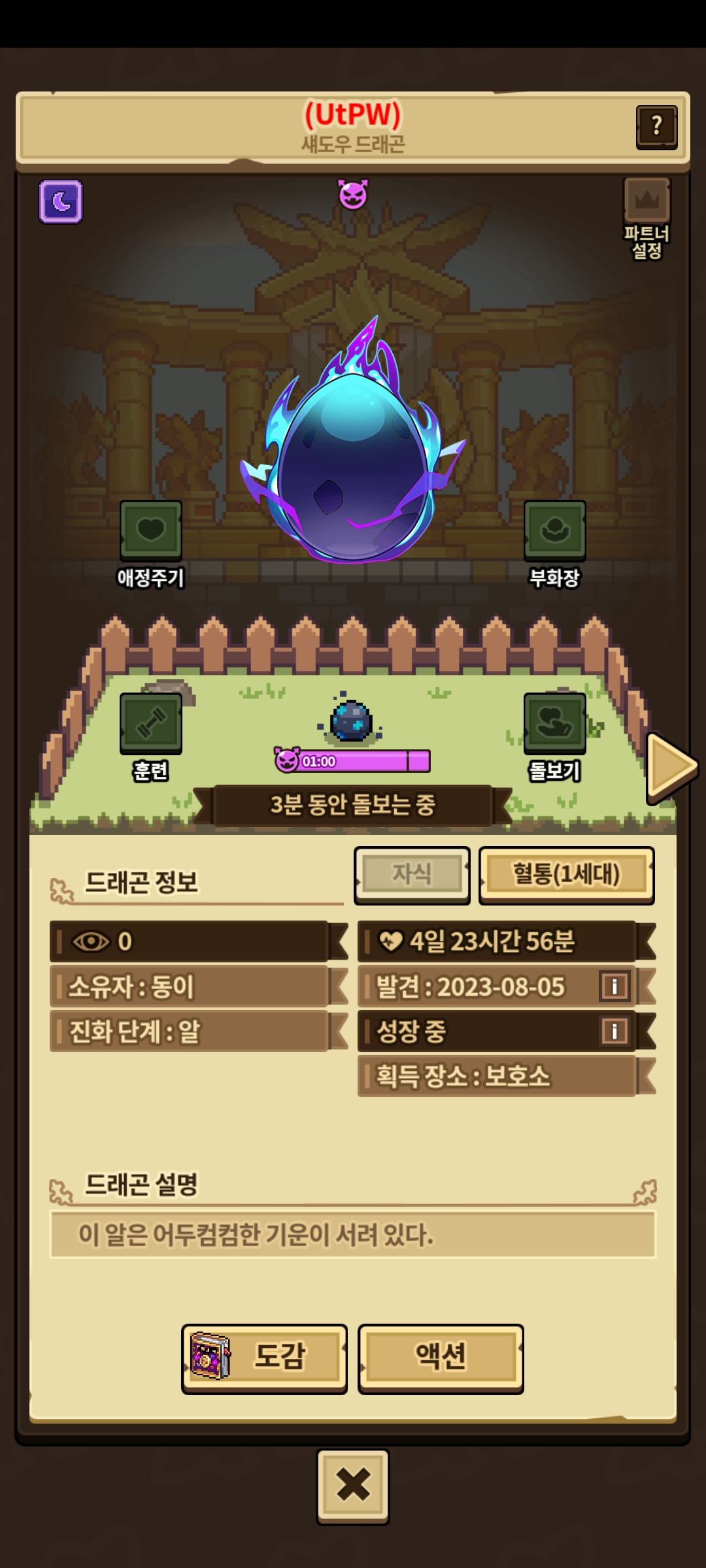Go to next dragon with right arrow

(671, 766)
